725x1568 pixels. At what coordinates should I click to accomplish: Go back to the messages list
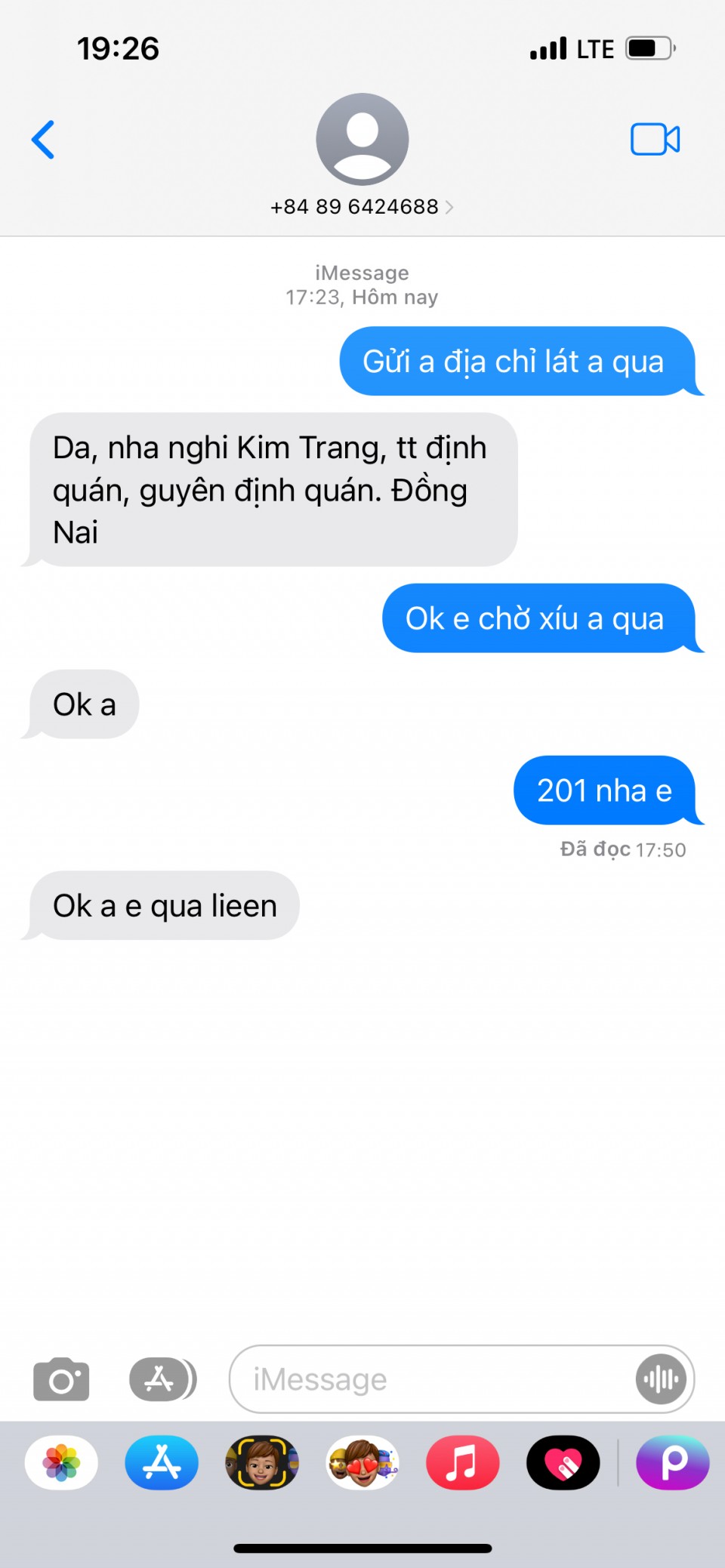click(43, 140)
